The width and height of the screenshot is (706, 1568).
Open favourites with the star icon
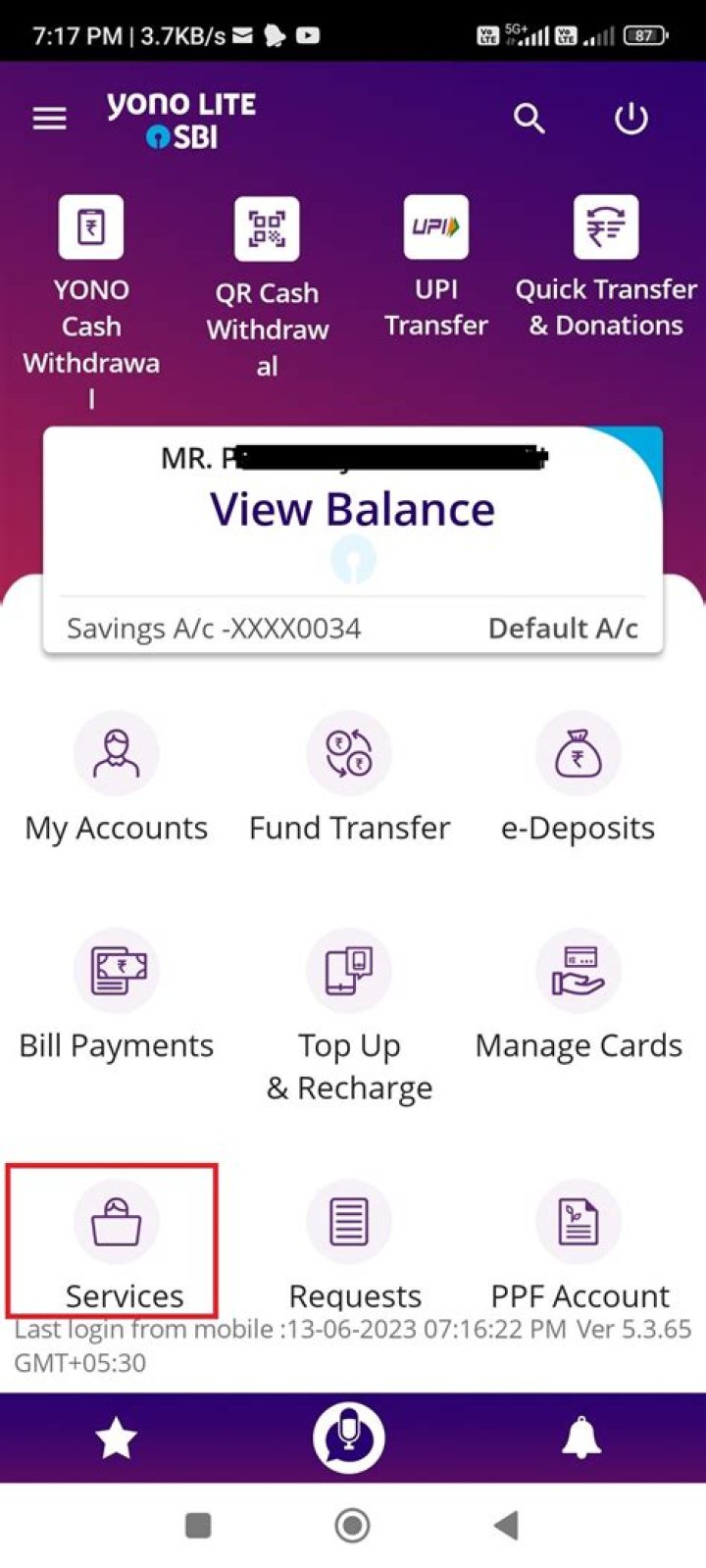click(116, 1439)
